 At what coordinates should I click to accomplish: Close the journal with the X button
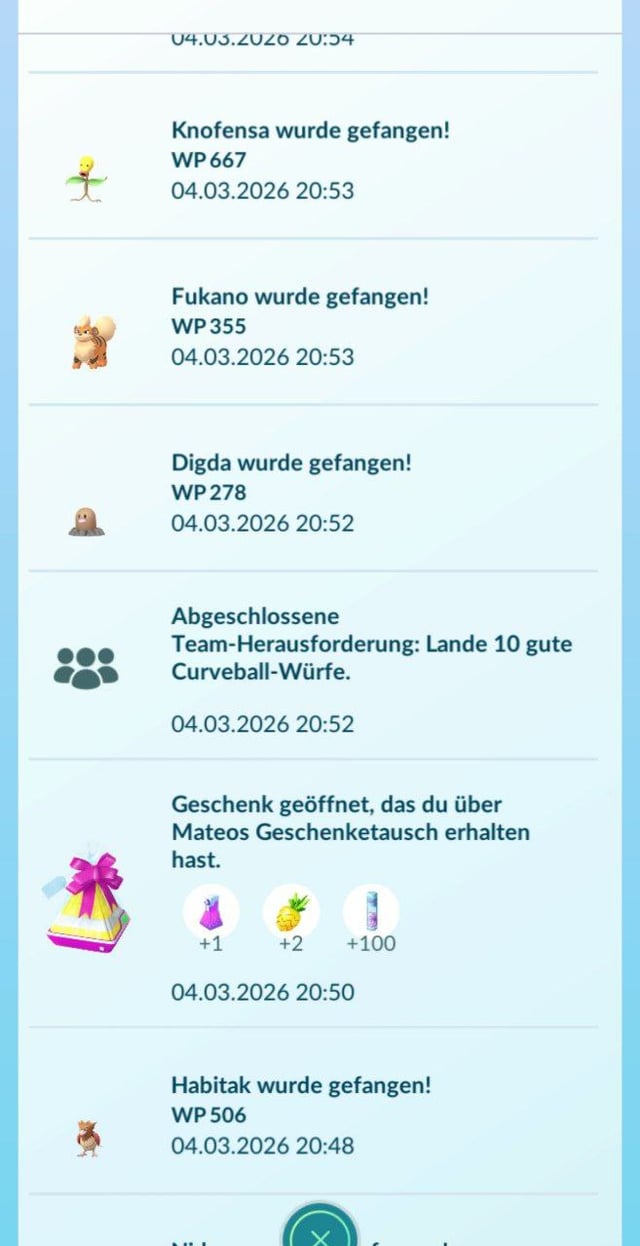pos(320,1232)
